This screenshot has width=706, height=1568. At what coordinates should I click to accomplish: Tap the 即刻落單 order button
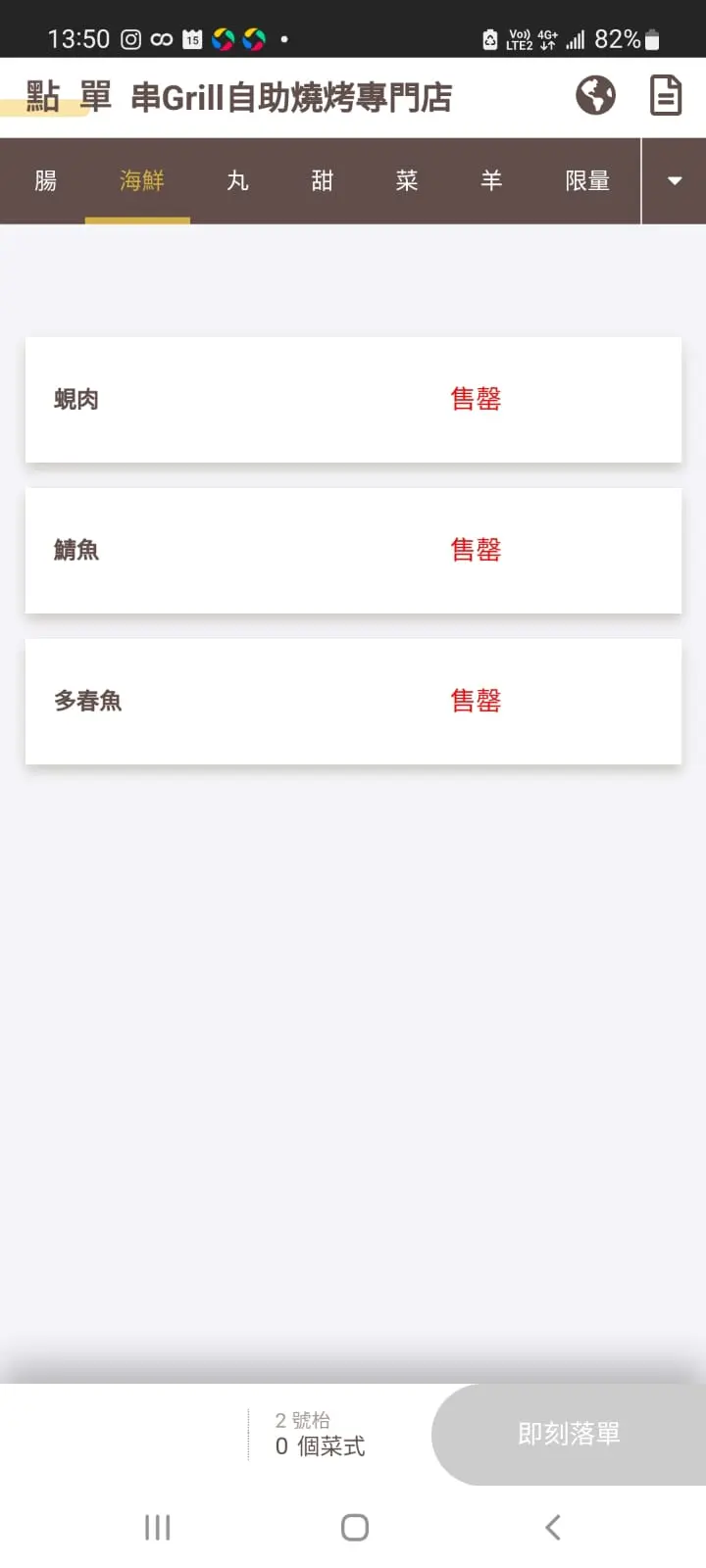pyautogui.click(x=569, y=1434)
